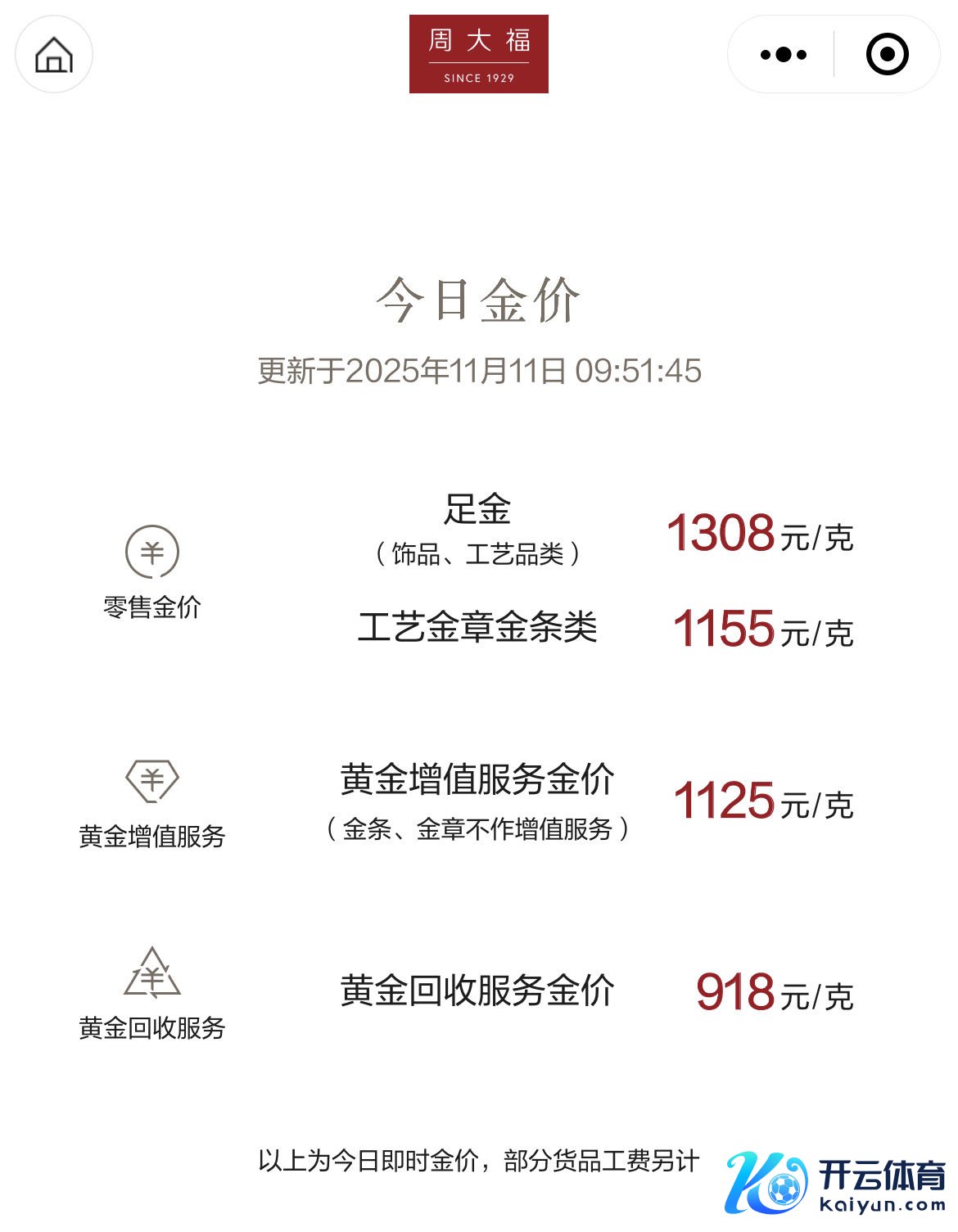The image size is (958, 1232).
Task: Open the mini program more options menu
Action: [783, 55]
